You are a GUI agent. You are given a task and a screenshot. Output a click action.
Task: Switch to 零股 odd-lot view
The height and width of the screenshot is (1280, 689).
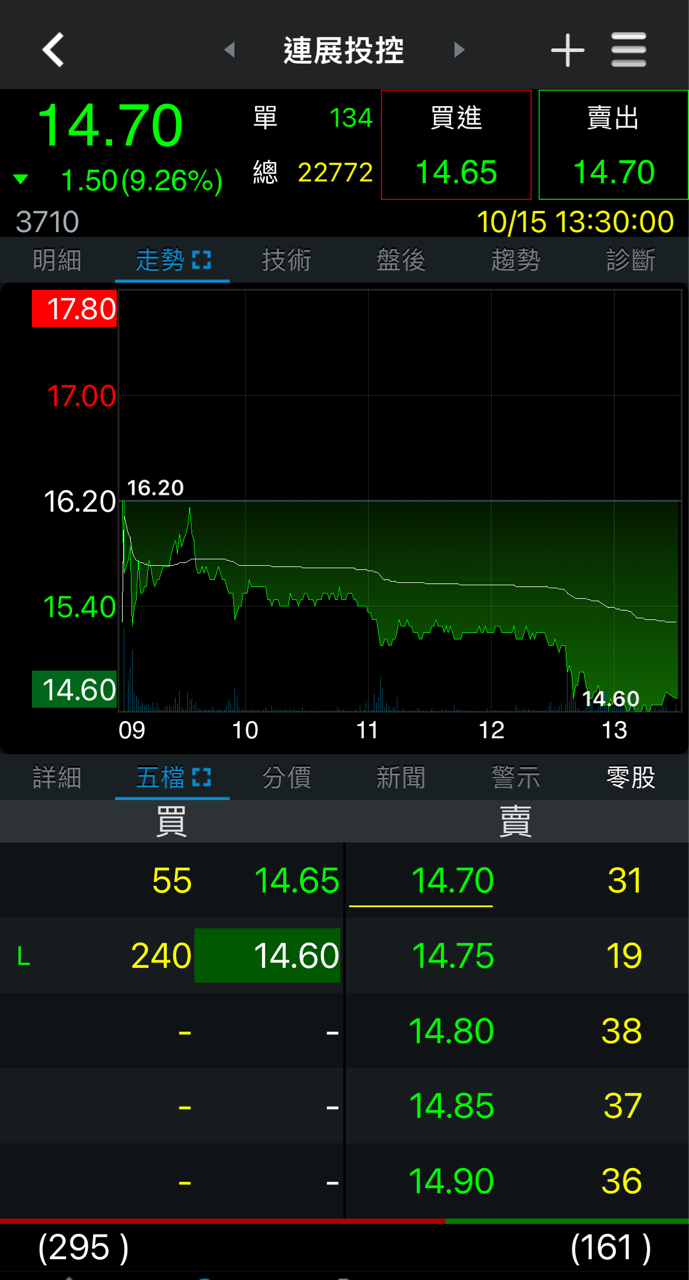coord(631,778)
